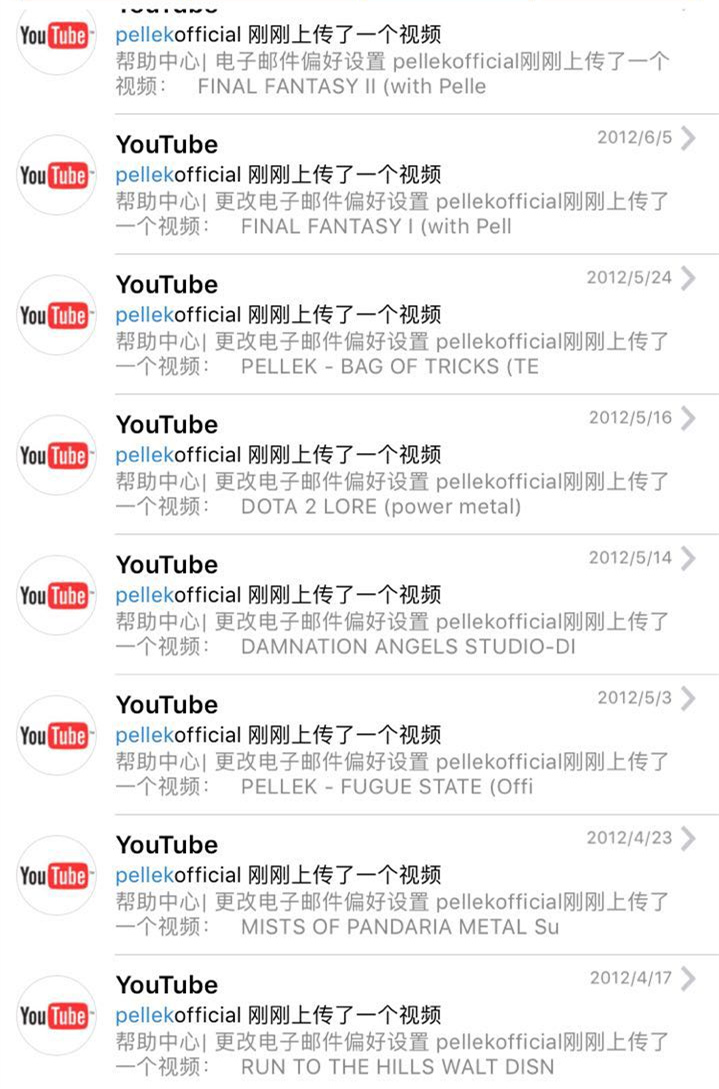Viewport: 719px width, 1089px height.
Task: Open the DOTA 2 LORE email
Action: [390, 465]
